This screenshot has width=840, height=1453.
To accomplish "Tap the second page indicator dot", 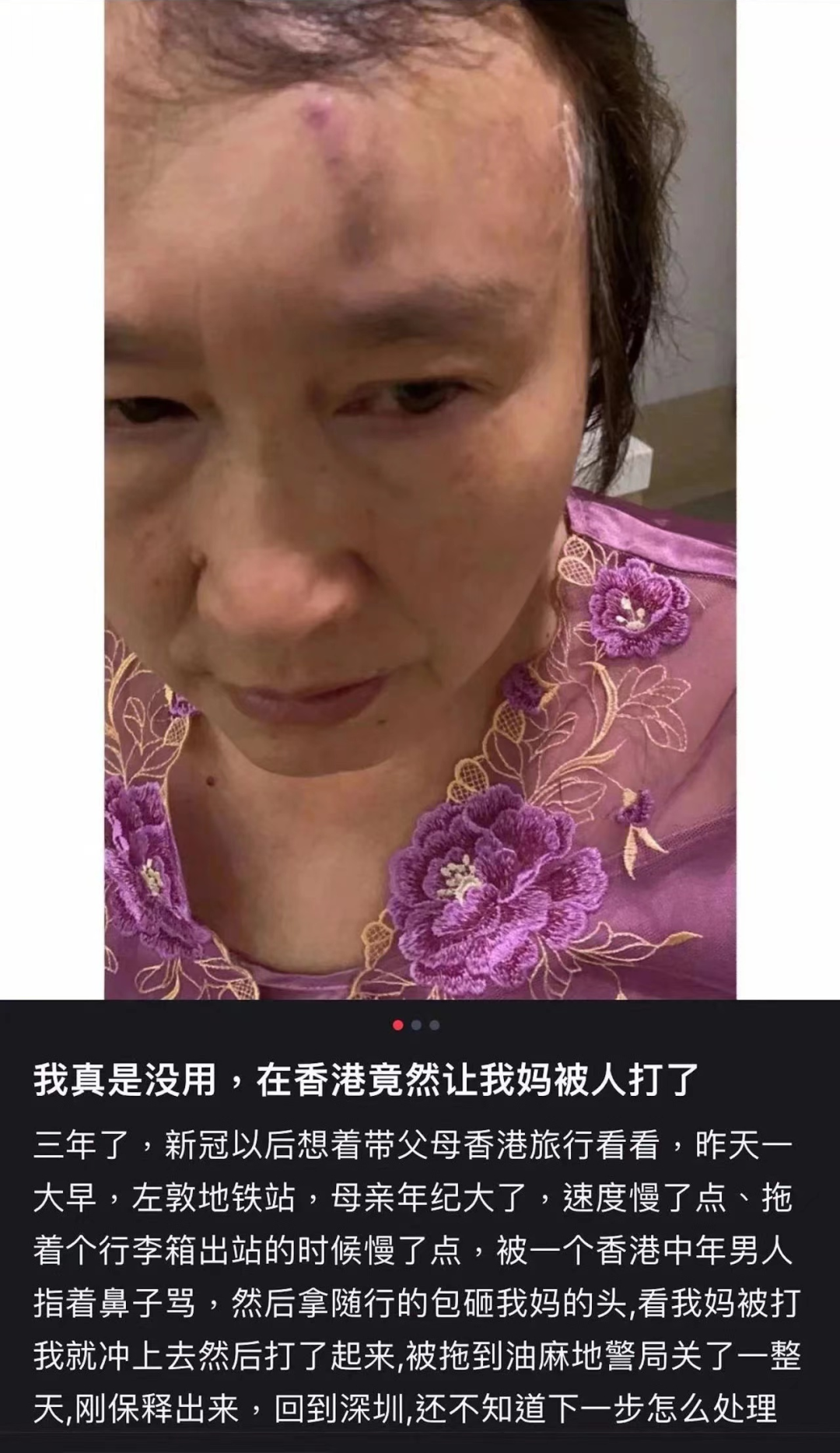I will pos(416,1025).
